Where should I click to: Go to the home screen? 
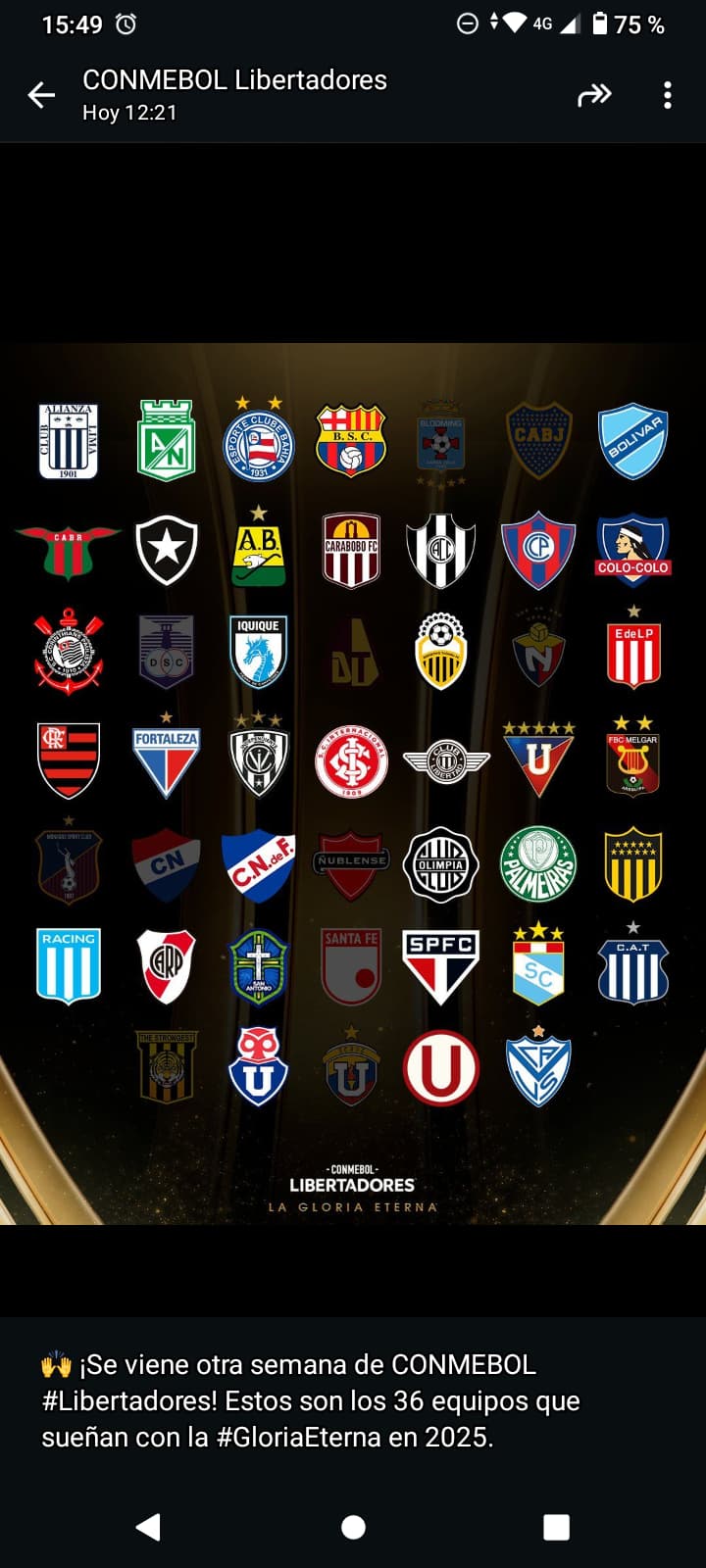[x=353, y=1526]
